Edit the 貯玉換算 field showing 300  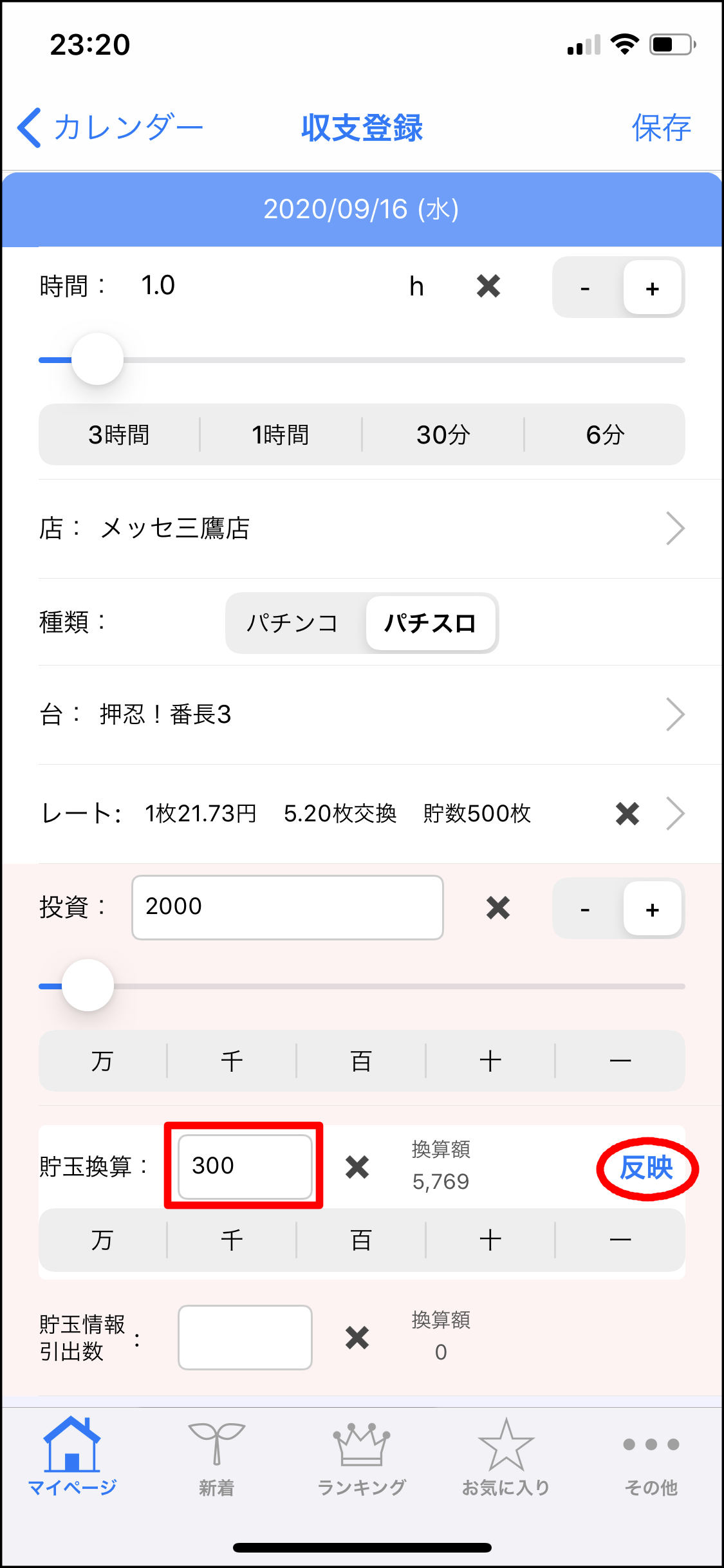pos(245,1166)
